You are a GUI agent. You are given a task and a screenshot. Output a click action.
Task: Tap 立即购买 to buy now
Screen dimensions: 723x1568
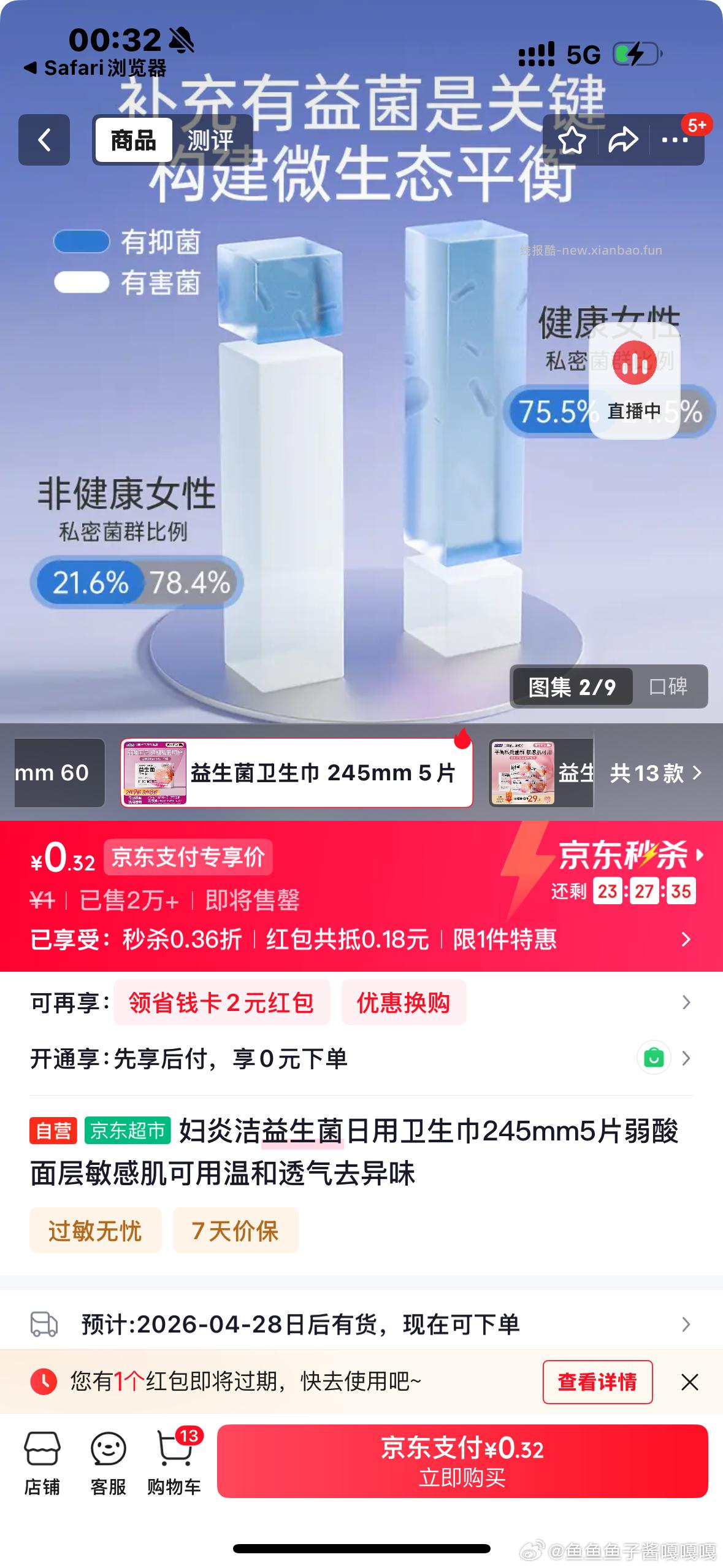[x=463, y=1461]
